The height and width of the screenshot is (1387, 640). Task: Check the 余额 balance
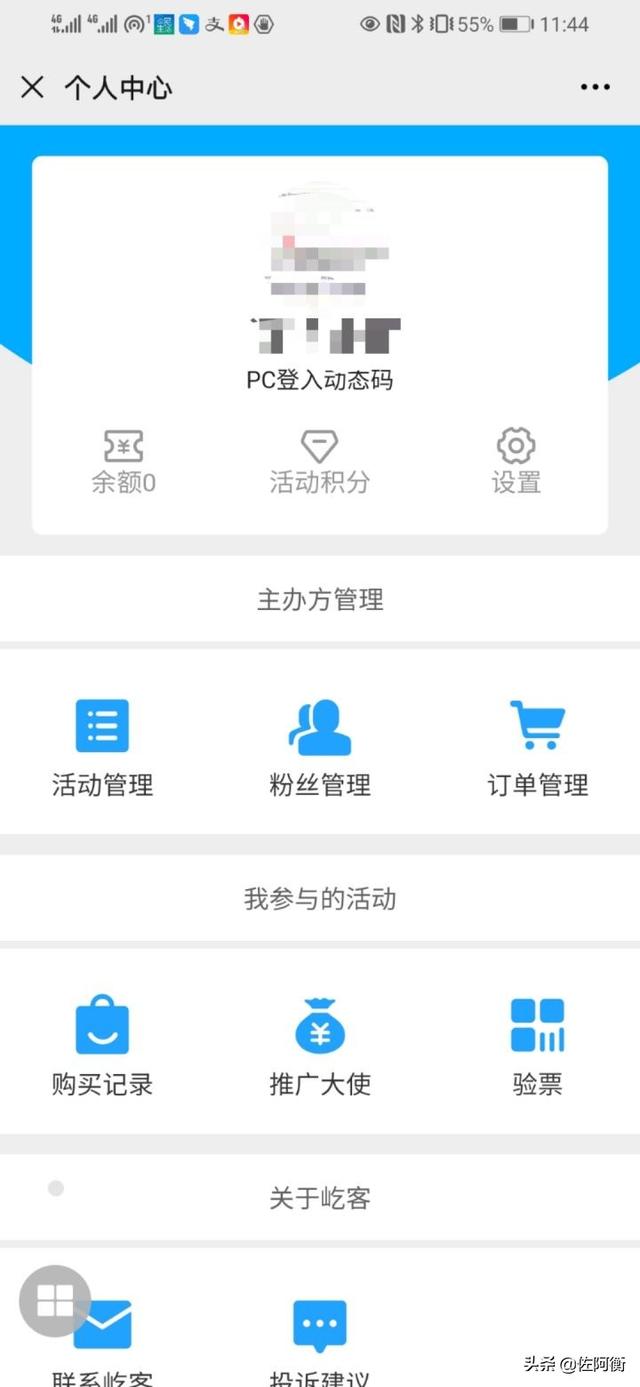[x=124, y=462]
